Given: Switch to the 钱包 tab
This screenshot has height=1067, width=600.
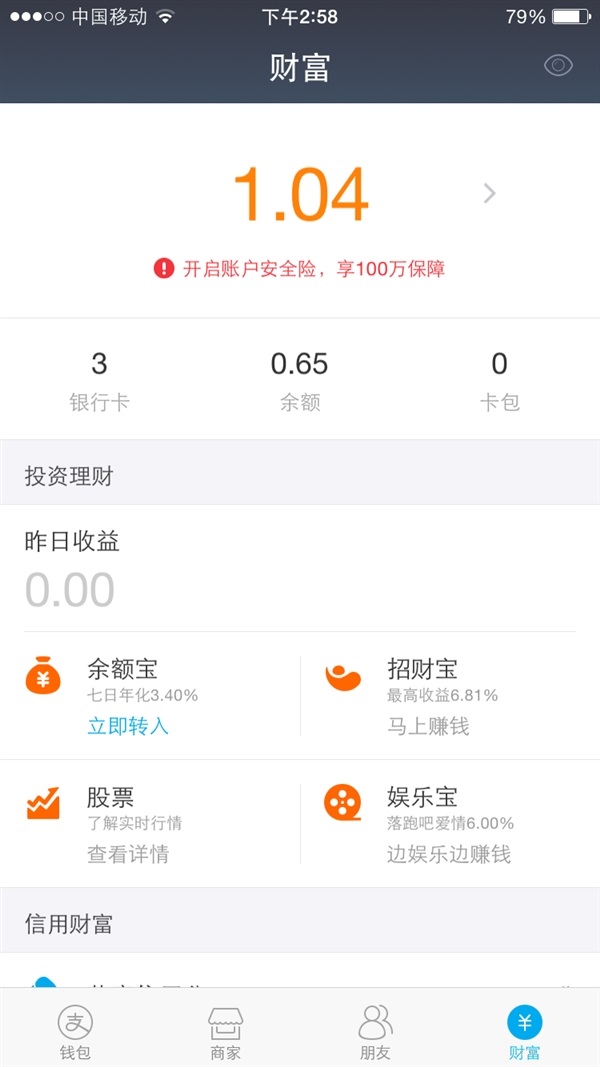Looking at the screenshot, I should pos(75,1030).
